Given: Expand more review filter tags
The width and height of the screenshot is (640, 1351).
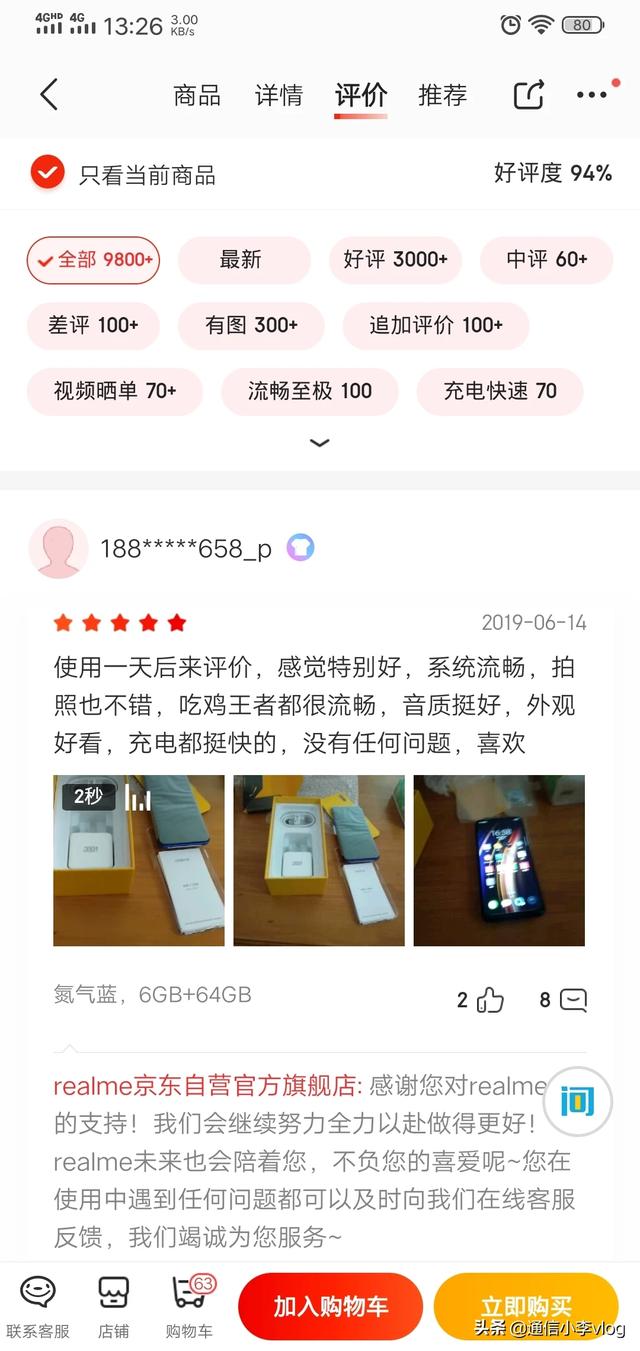Looking at the screenshot, I should pos(320,442).
